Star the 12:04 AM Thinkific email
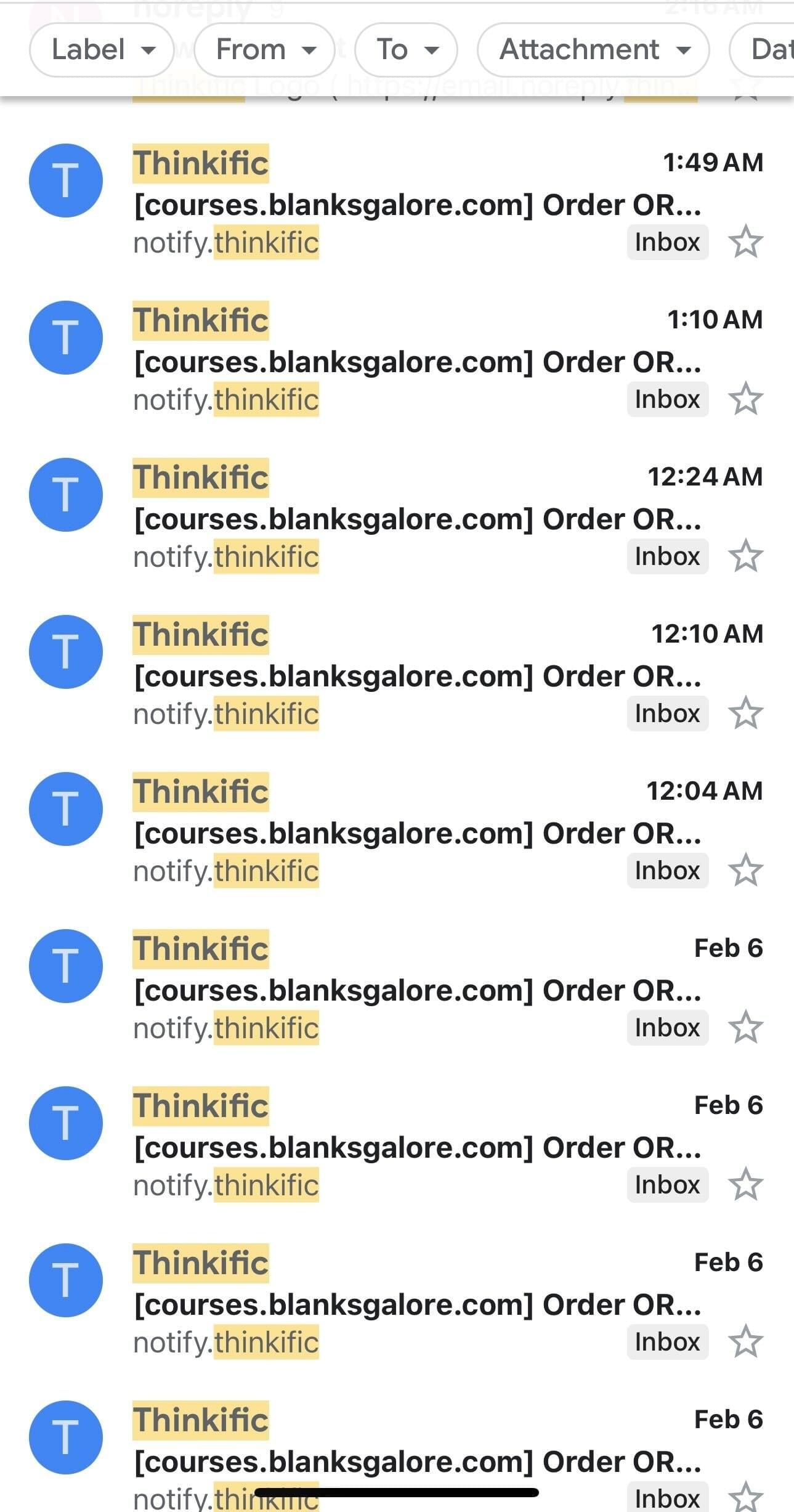The width and height of the screenshot is (794, 1512). [745, 870]
